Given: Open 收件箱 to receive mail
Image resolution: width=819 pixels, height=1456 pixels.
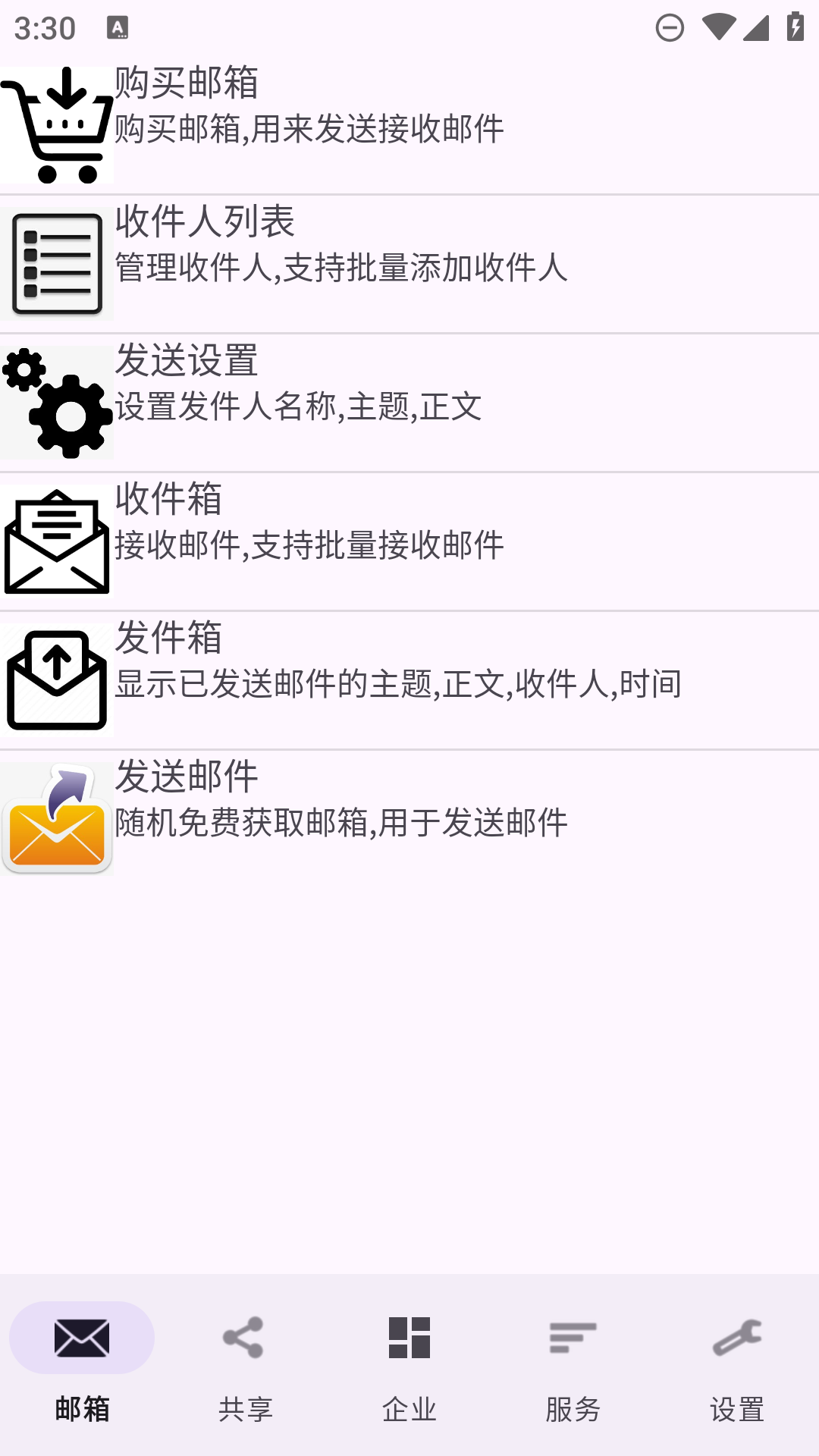Looking at the screenshot, I should click(409, 541).
